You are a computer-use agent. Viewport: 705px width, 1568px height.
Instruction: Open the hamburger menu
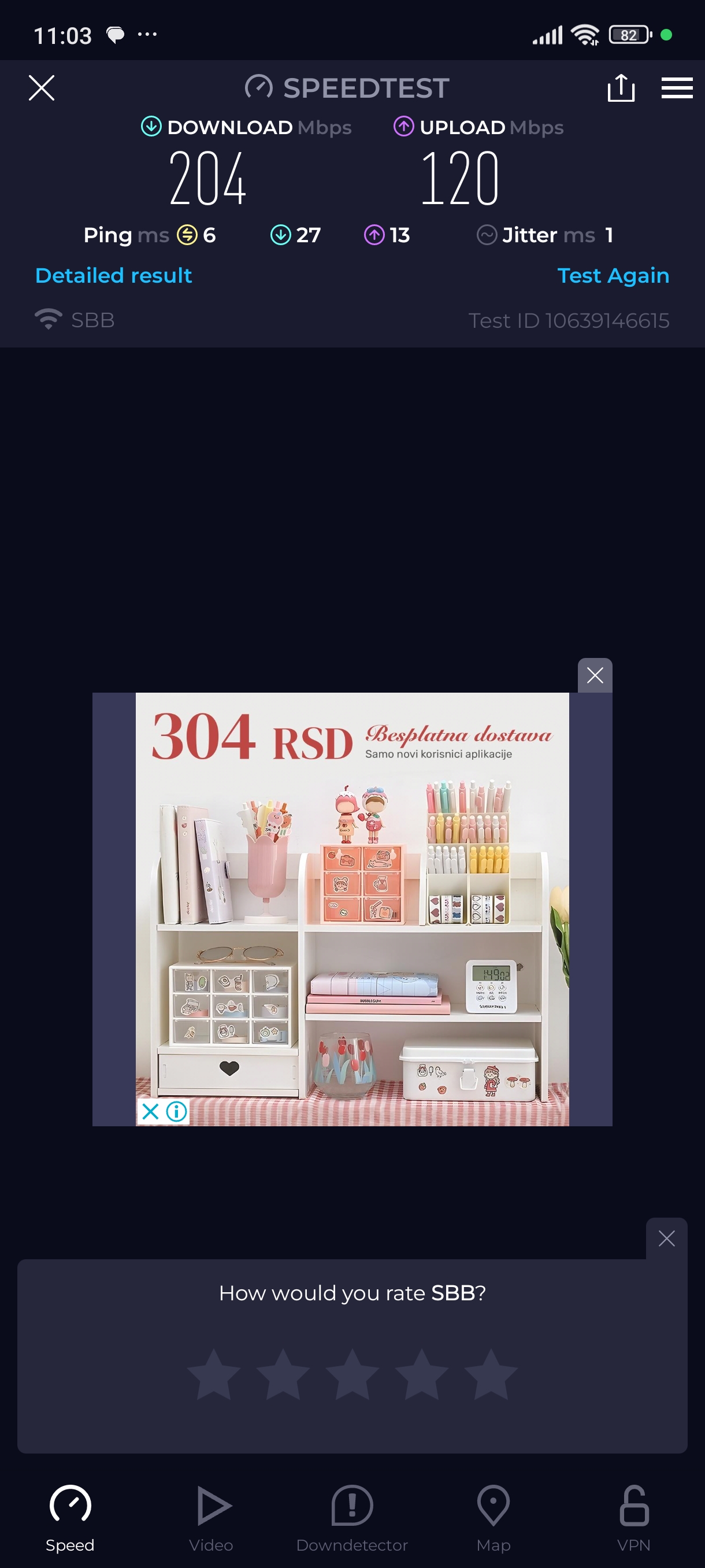677,88
